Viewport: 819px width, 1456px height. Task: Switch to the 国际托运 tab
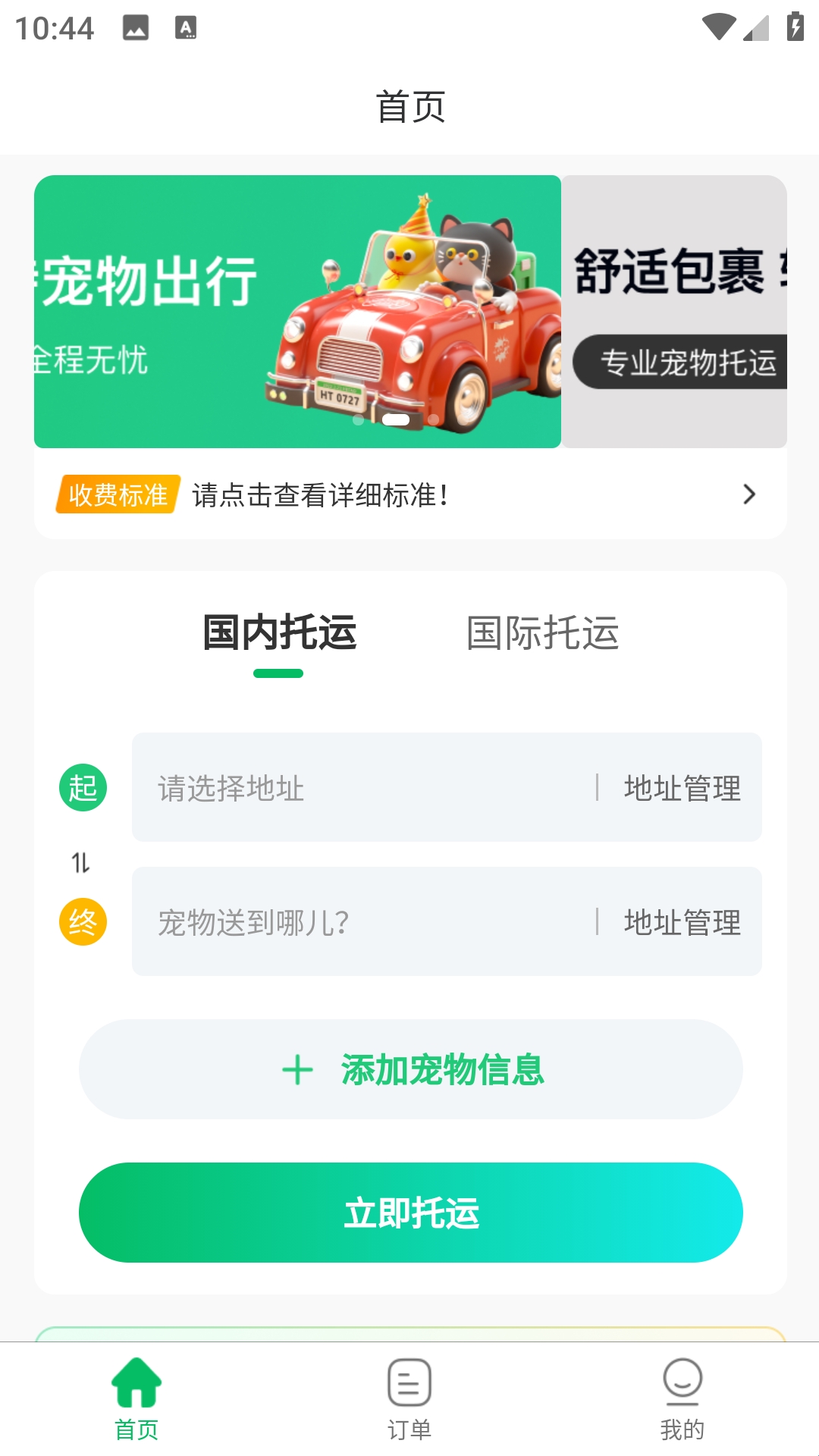[543, 634]
